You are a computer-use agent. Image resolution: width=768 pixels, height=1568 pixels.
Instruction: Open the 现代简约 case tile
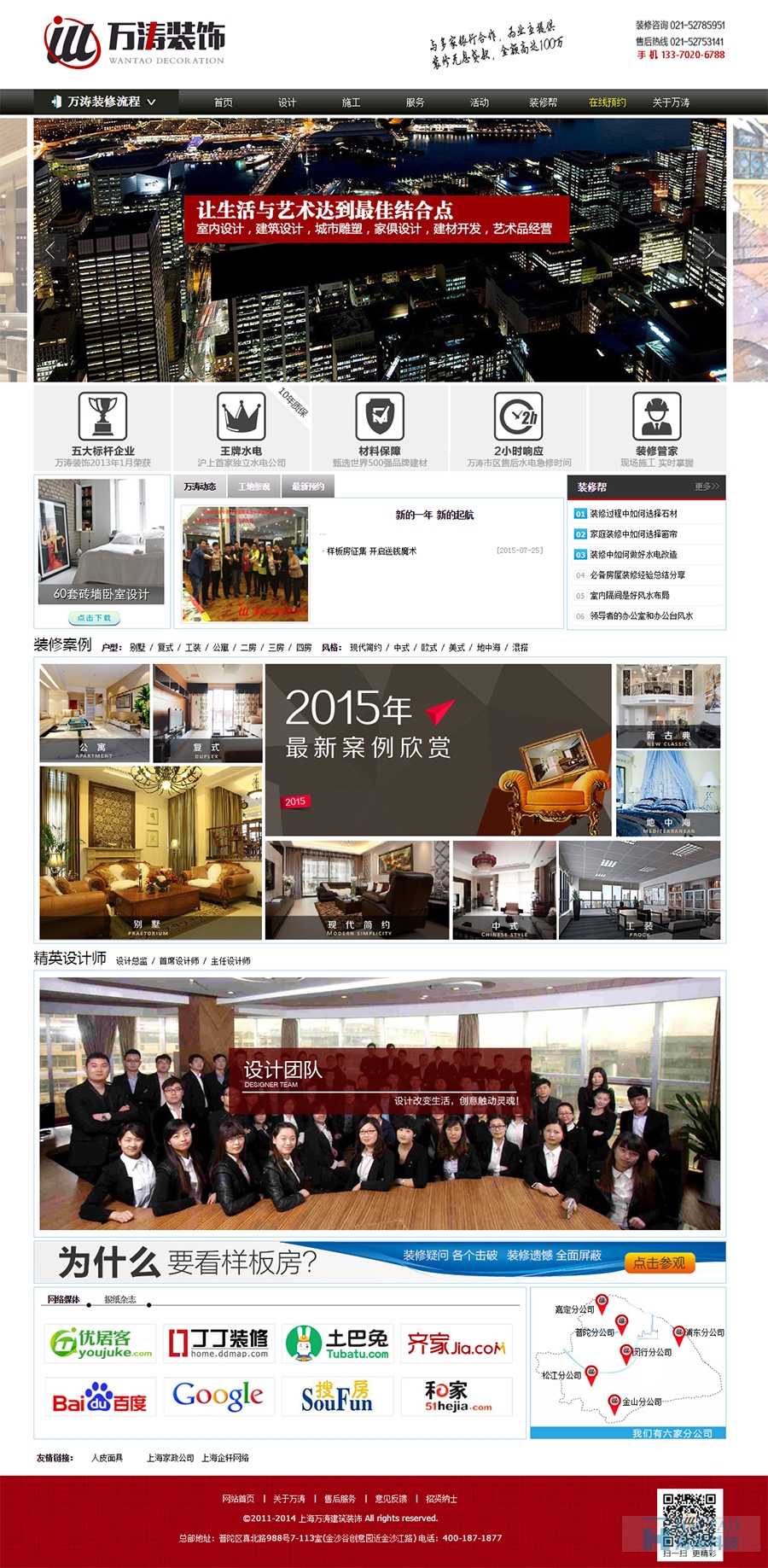click(x=357, y=890)
